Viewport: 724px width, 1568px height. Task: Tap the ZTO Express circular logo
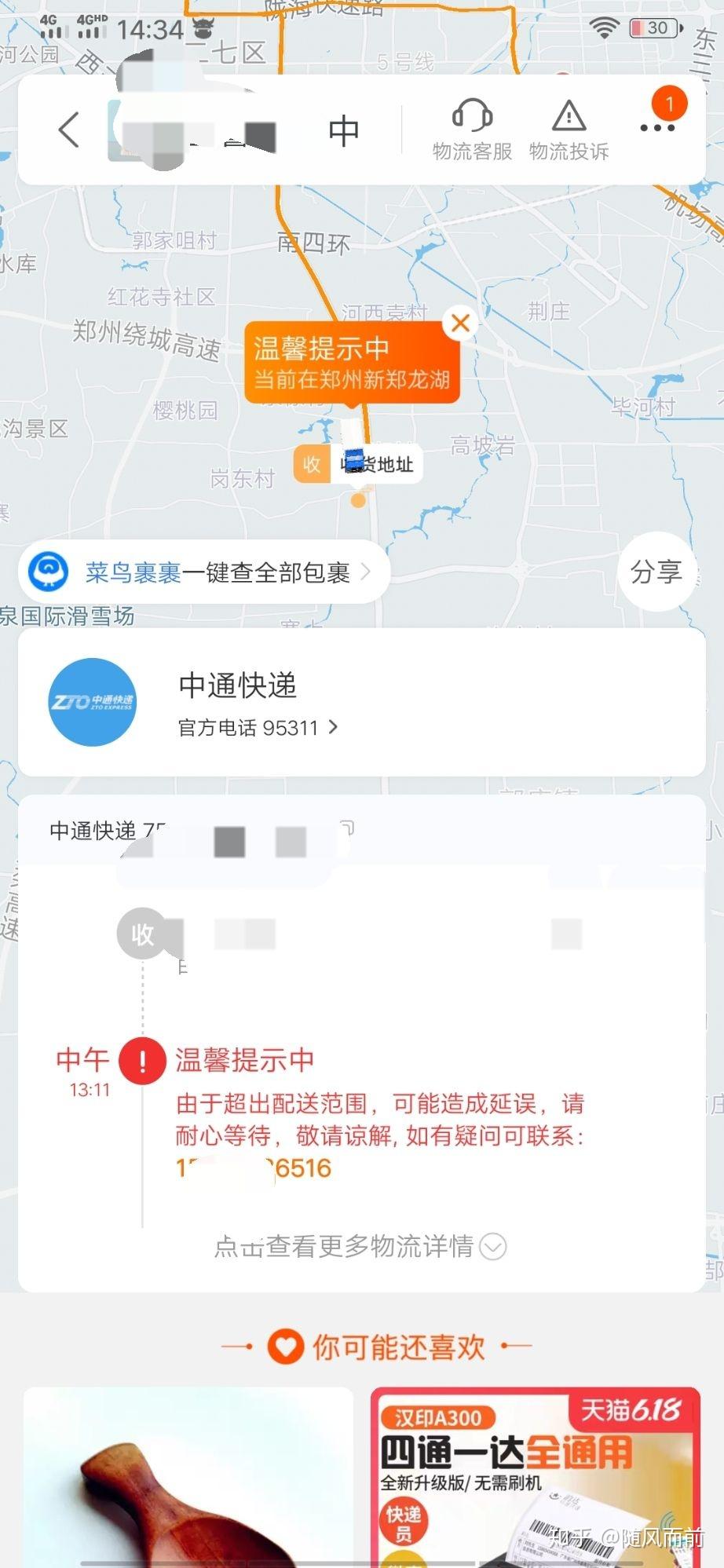click(x=92, y=701)
